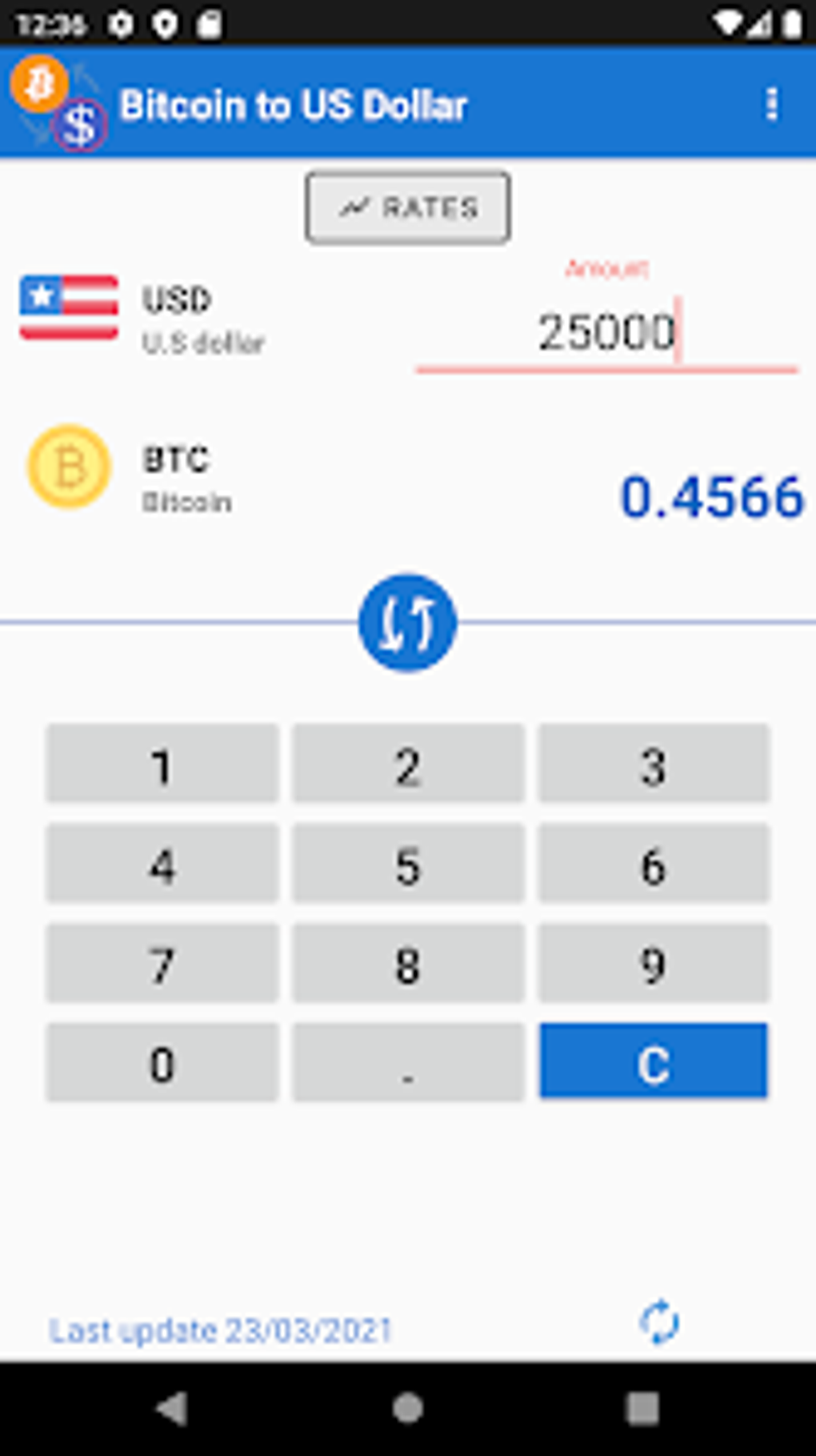Clear the amount with C
The width and height of the screenshot is (816, 1456).
654,1061
